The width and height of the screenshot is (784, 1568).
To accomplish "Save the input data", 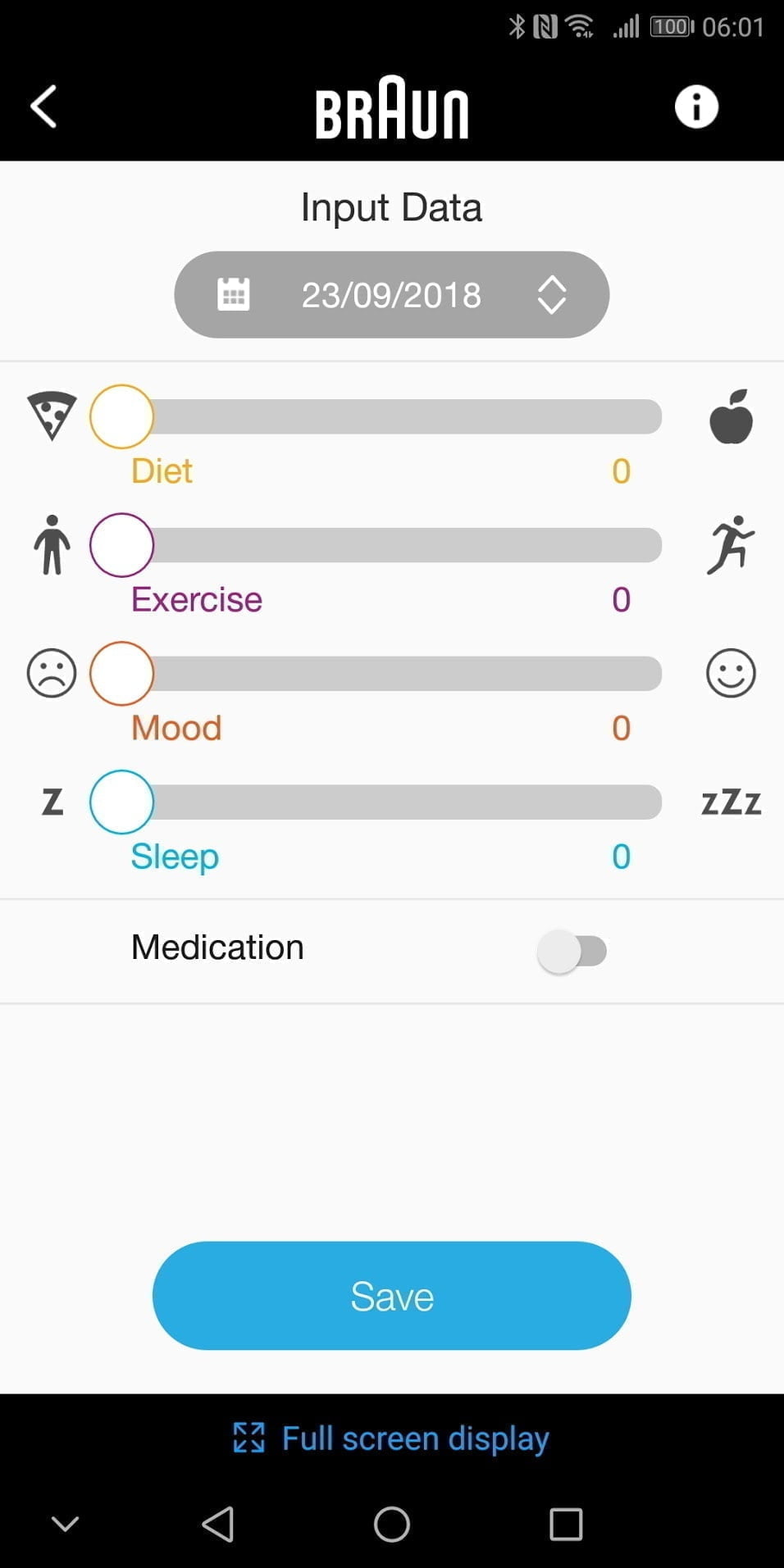I will [391, 1295].
